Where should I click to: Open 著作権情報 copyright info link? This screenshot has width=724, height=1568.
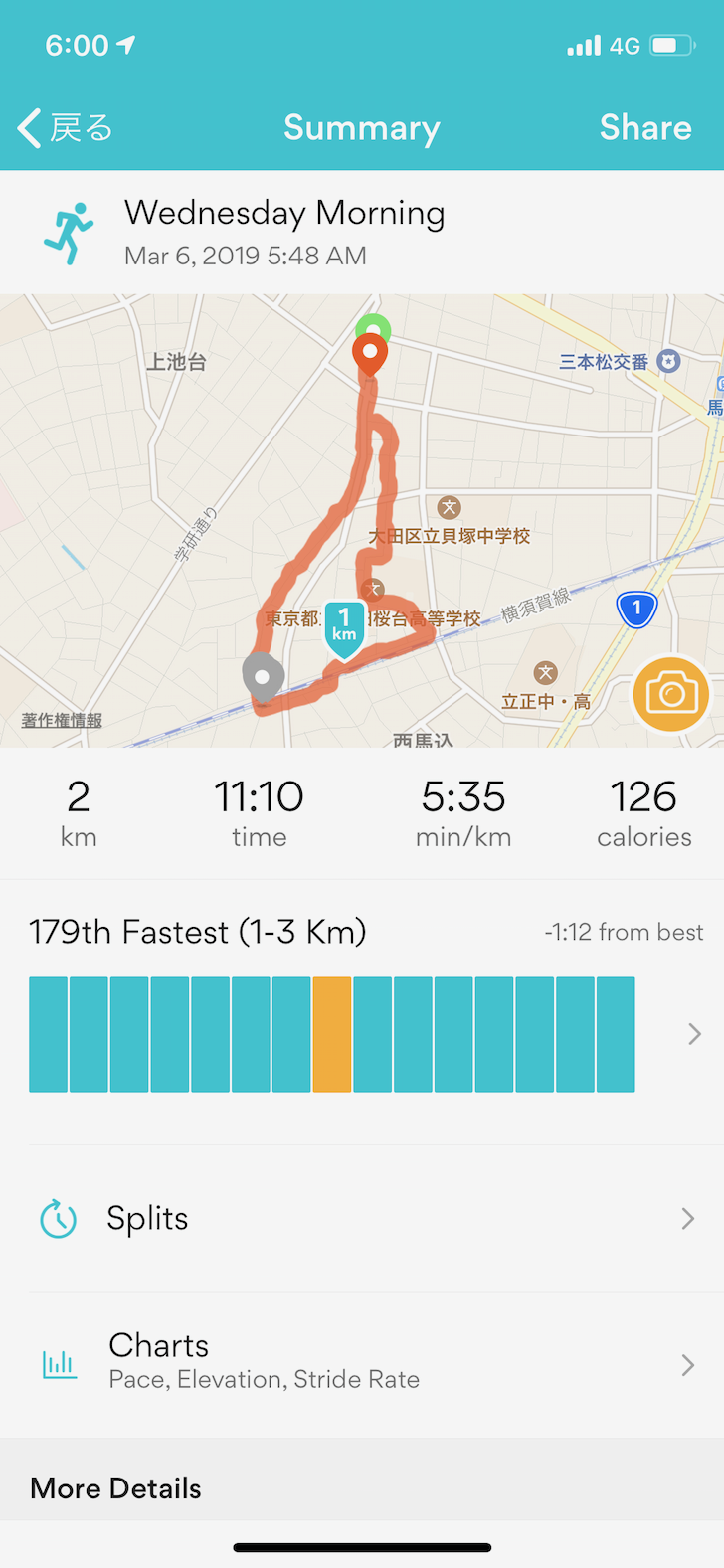pos(62,721)
